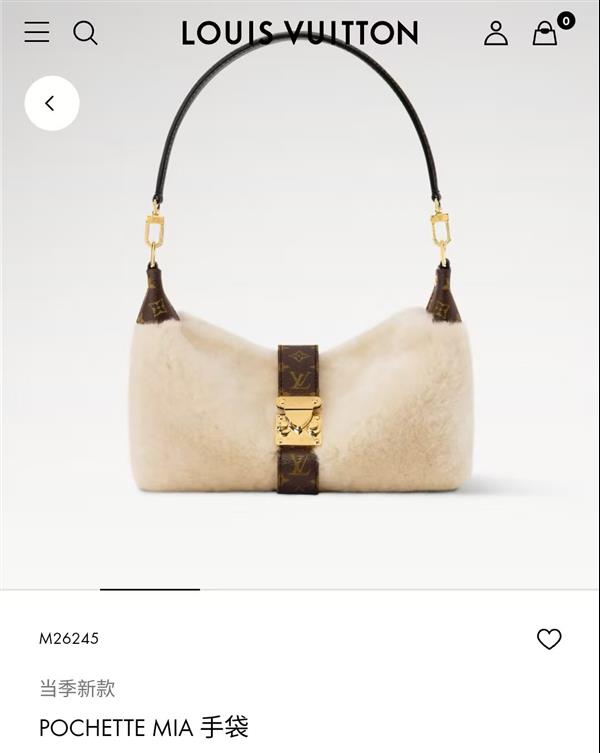The image size is (600, 753).
Task: Go back with the arrow button
Action: (x=52, y=103)
